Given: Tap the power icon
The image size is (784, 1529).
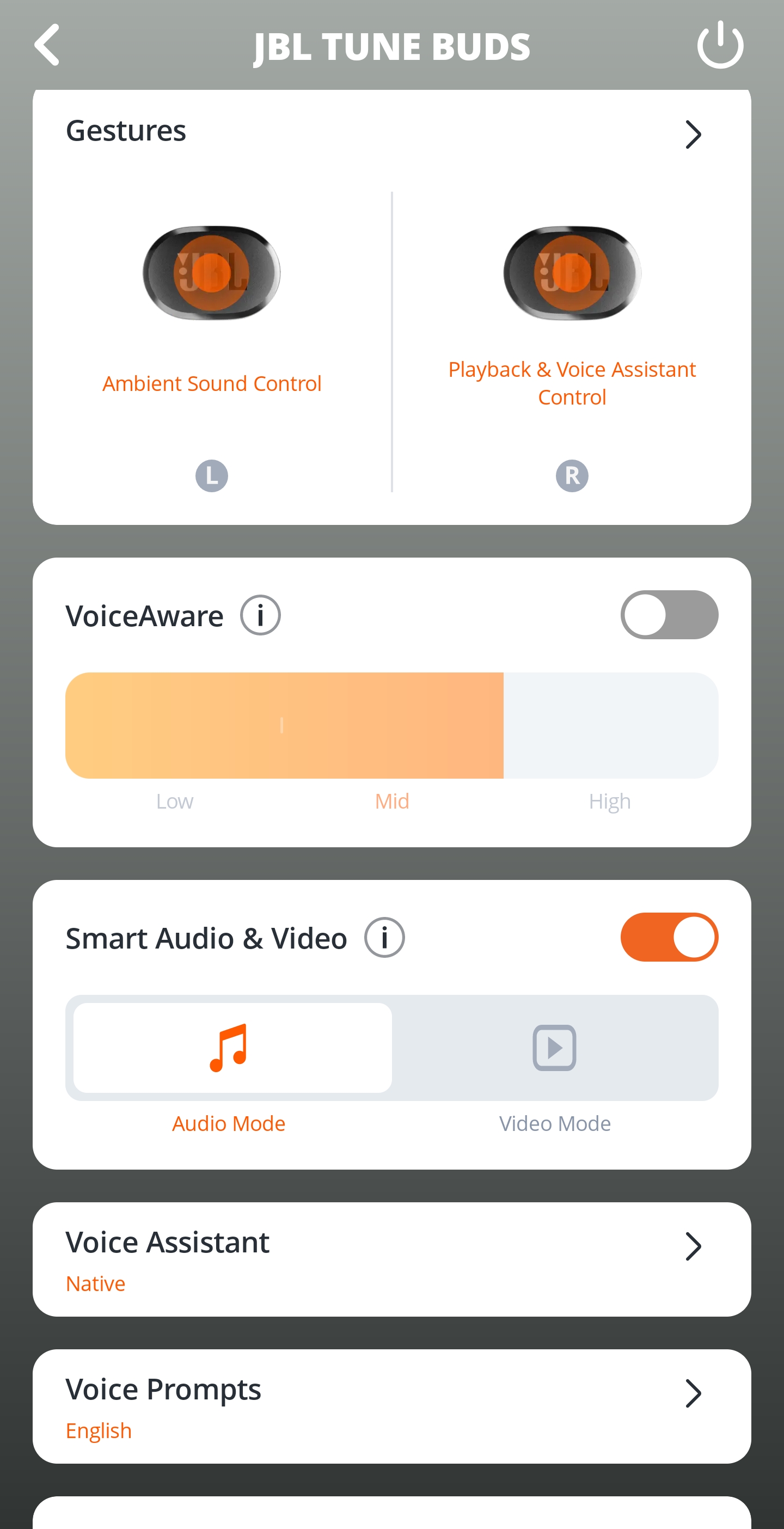Looking at the screenshot, I should (x=720, y=45).
